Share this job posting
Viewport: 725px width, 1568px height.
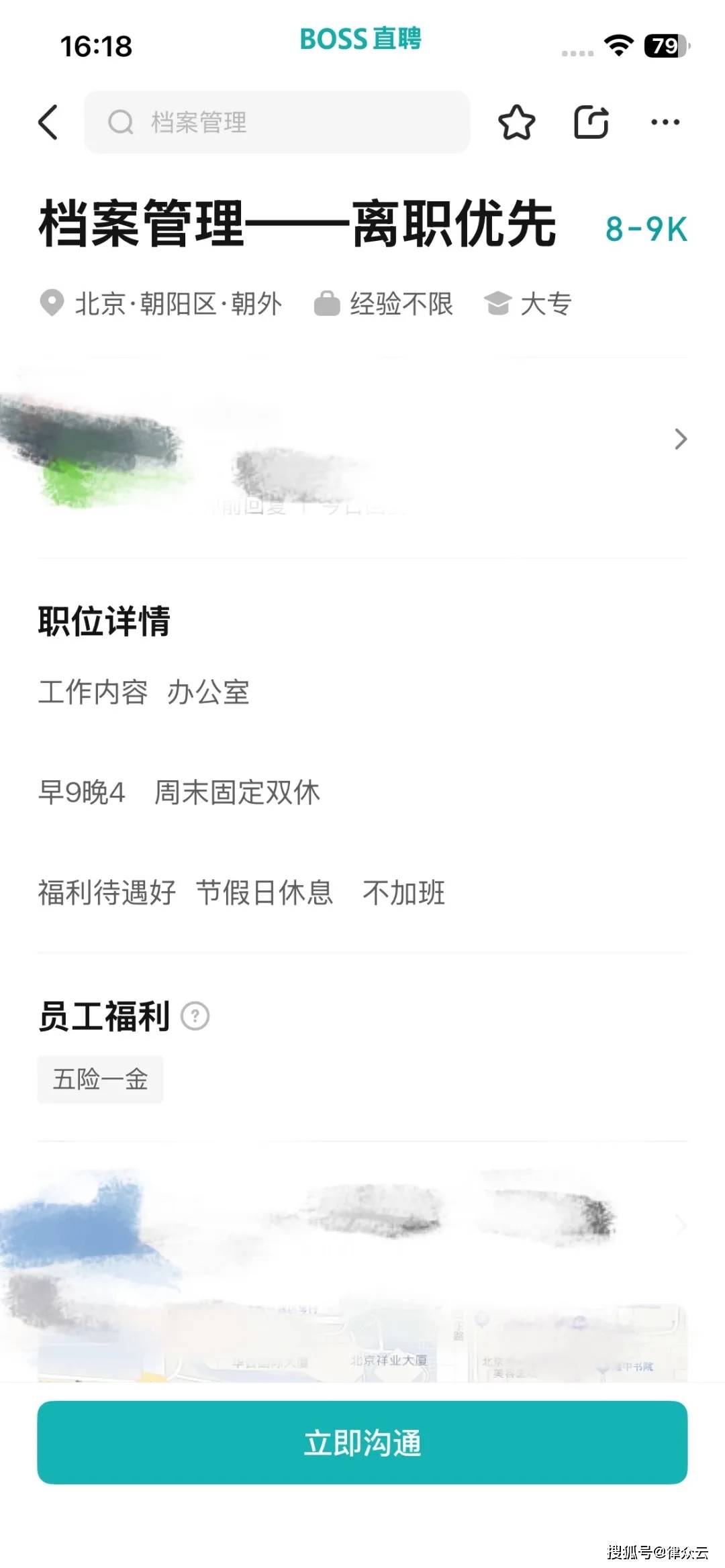[591, 122]
